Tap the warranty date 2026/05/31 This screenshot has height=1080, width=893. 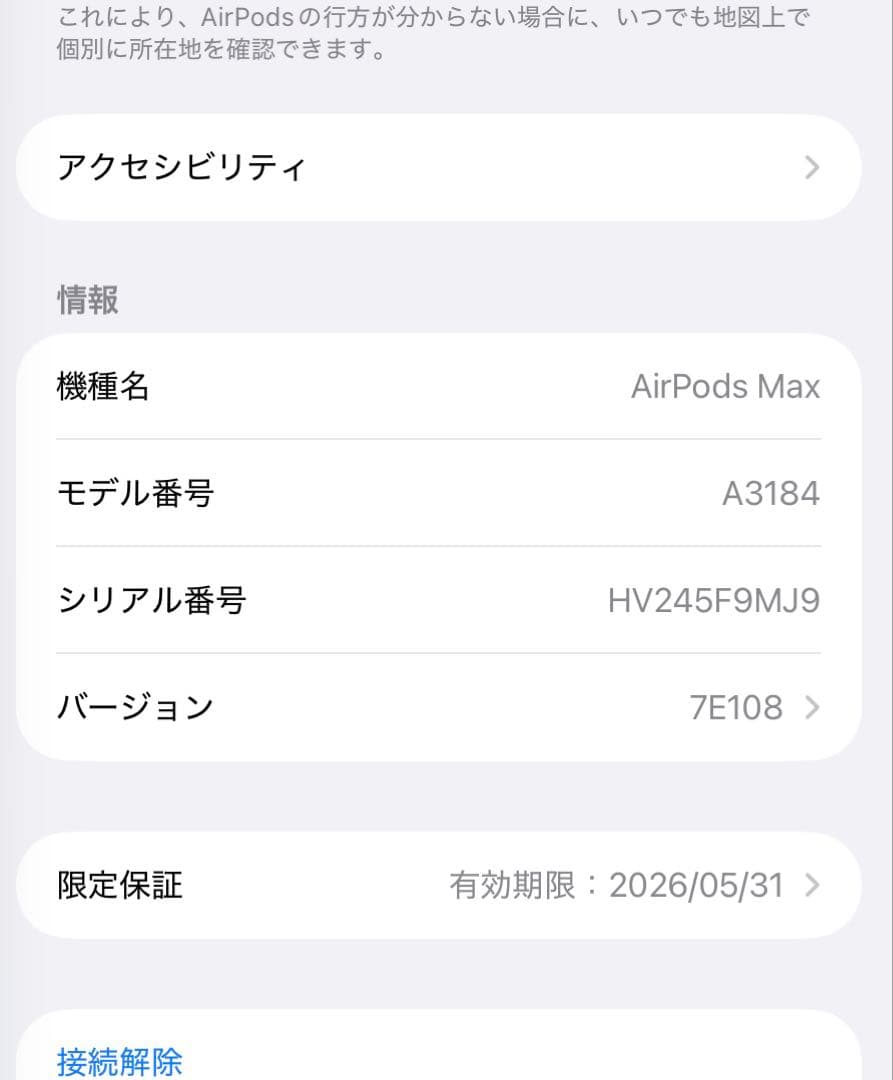point(699,885)
